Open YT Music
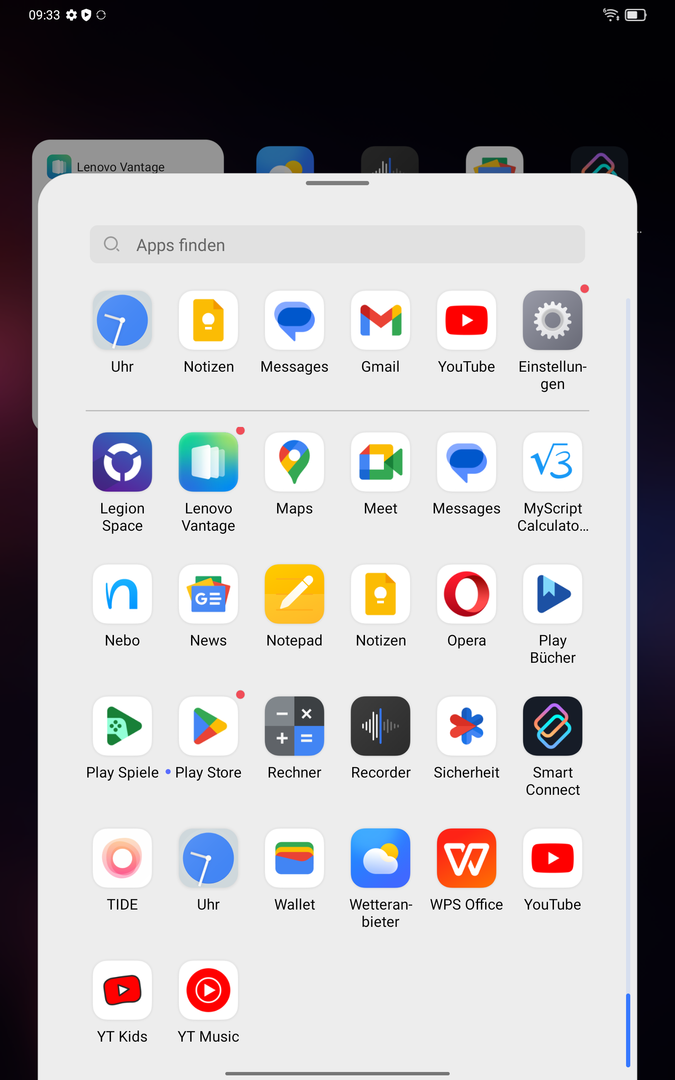 pyautogui.click(x=208, y=991)
